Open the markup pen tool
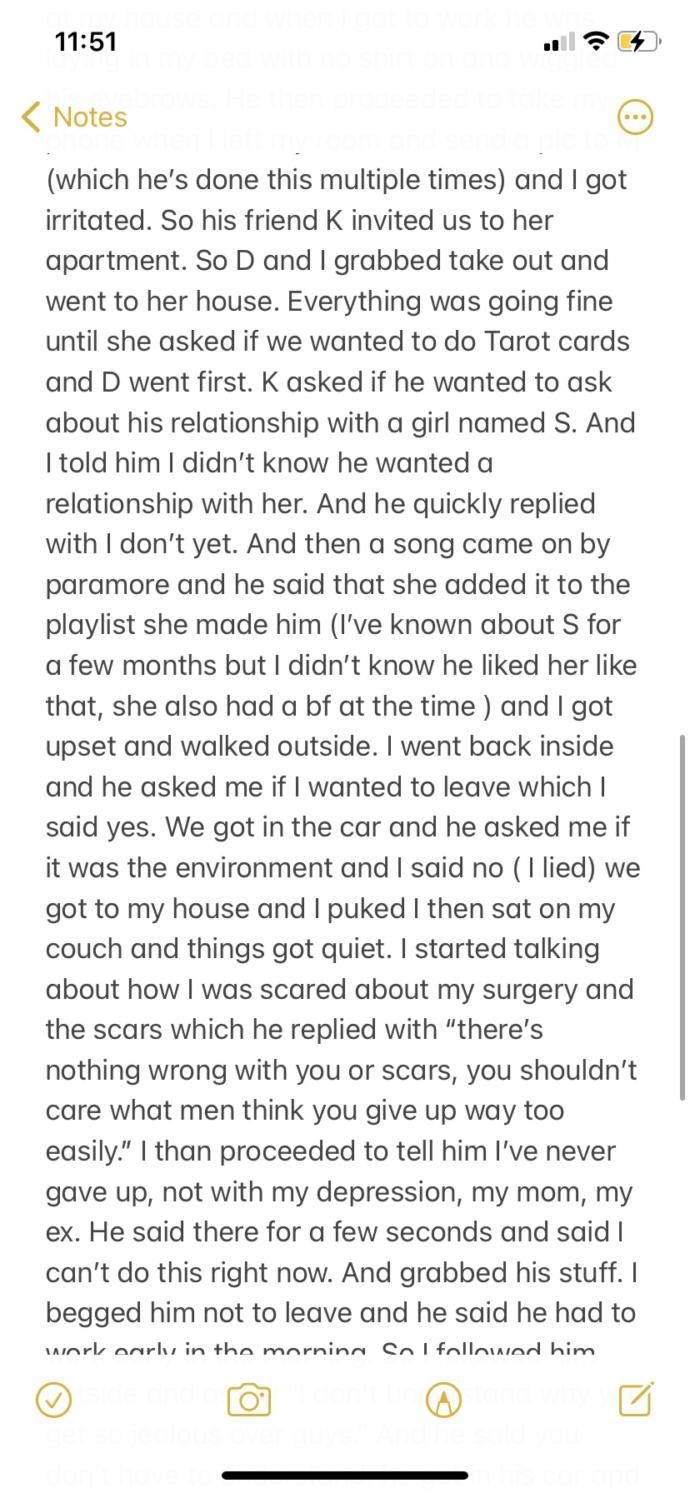690x1493 pixels. pyautogui.click(x=444, y=1401)
